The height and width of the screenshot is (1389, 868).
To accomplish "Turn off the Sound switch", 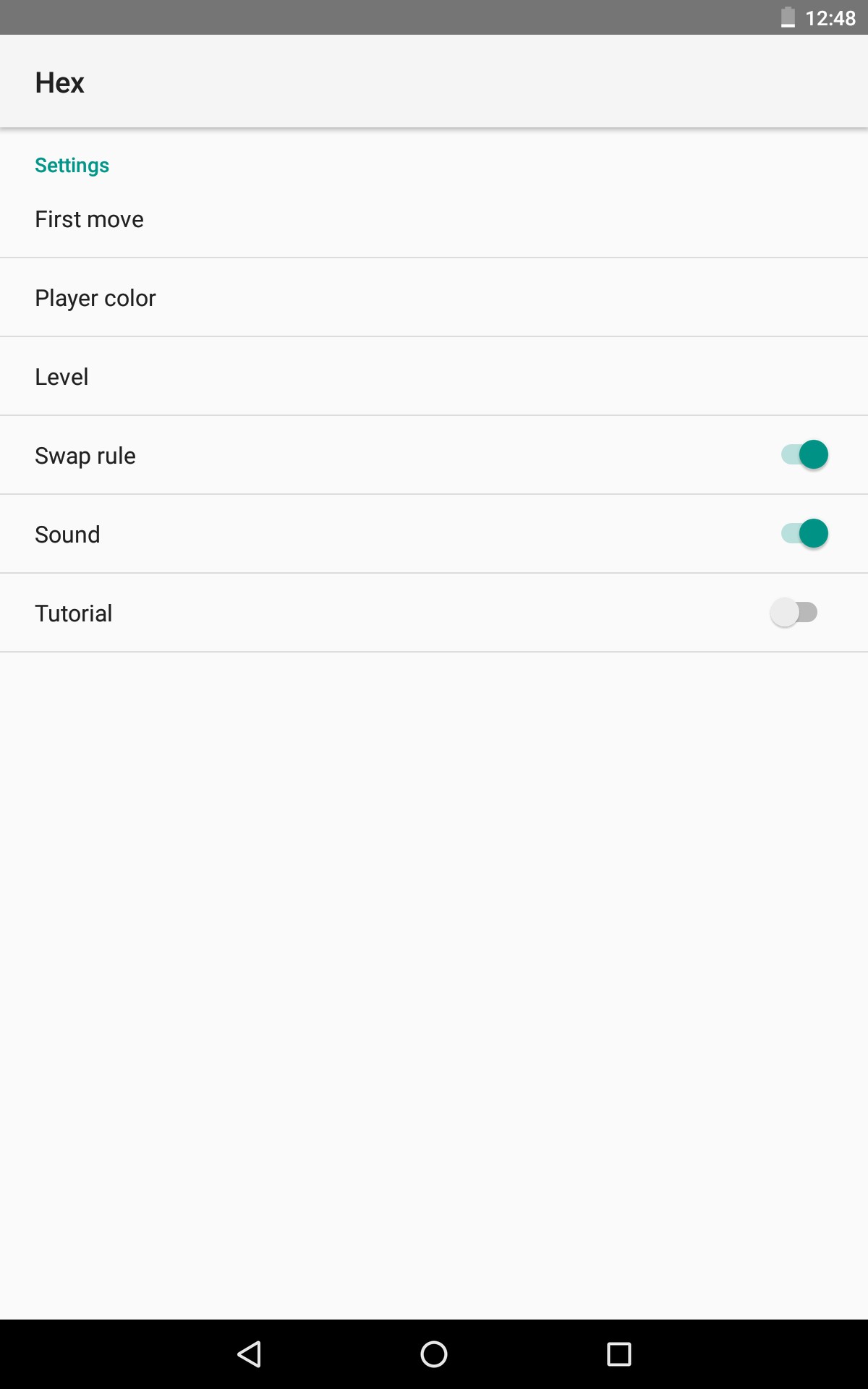I will 804,534.
